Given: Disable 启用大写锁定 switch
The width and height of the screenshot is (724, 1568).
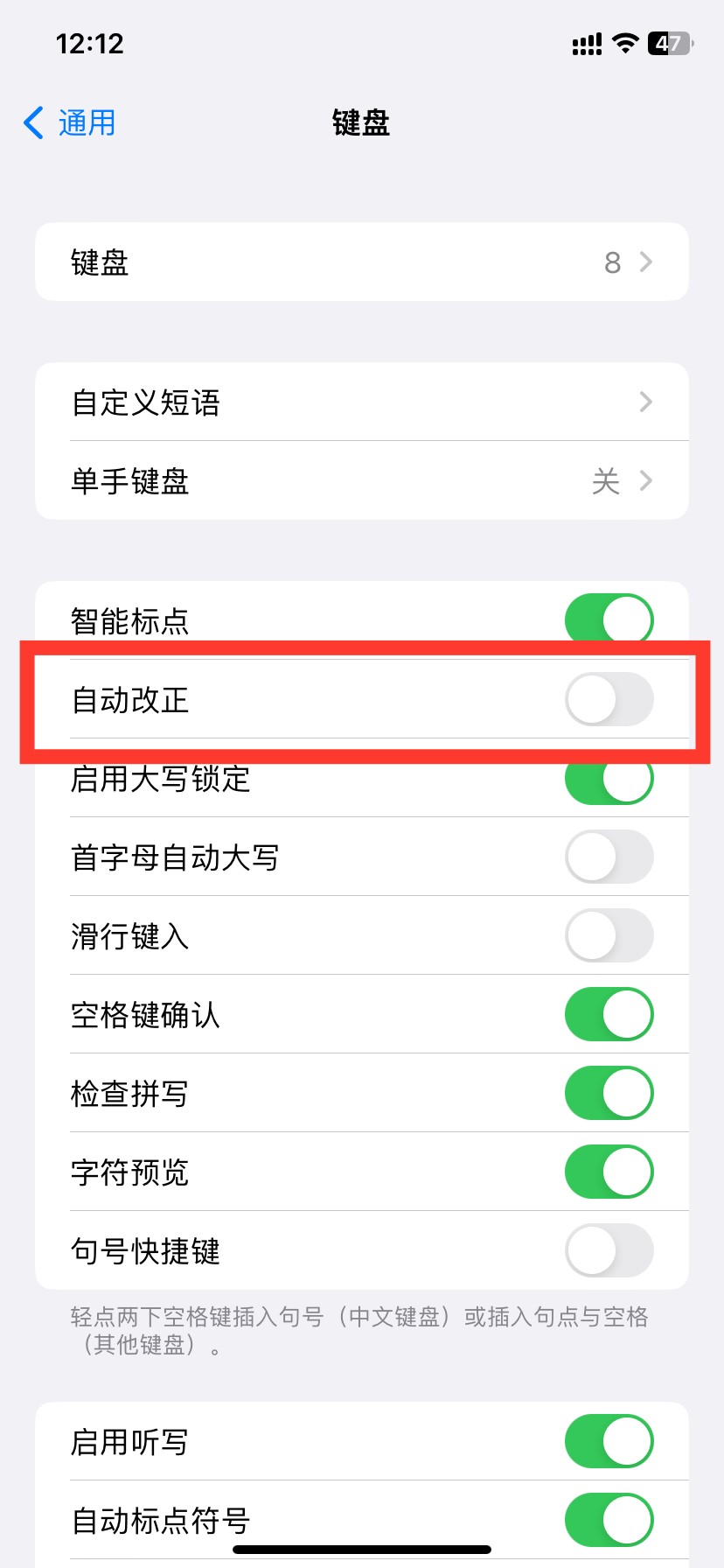Looking at the screenshot, I should pos(609,779).
